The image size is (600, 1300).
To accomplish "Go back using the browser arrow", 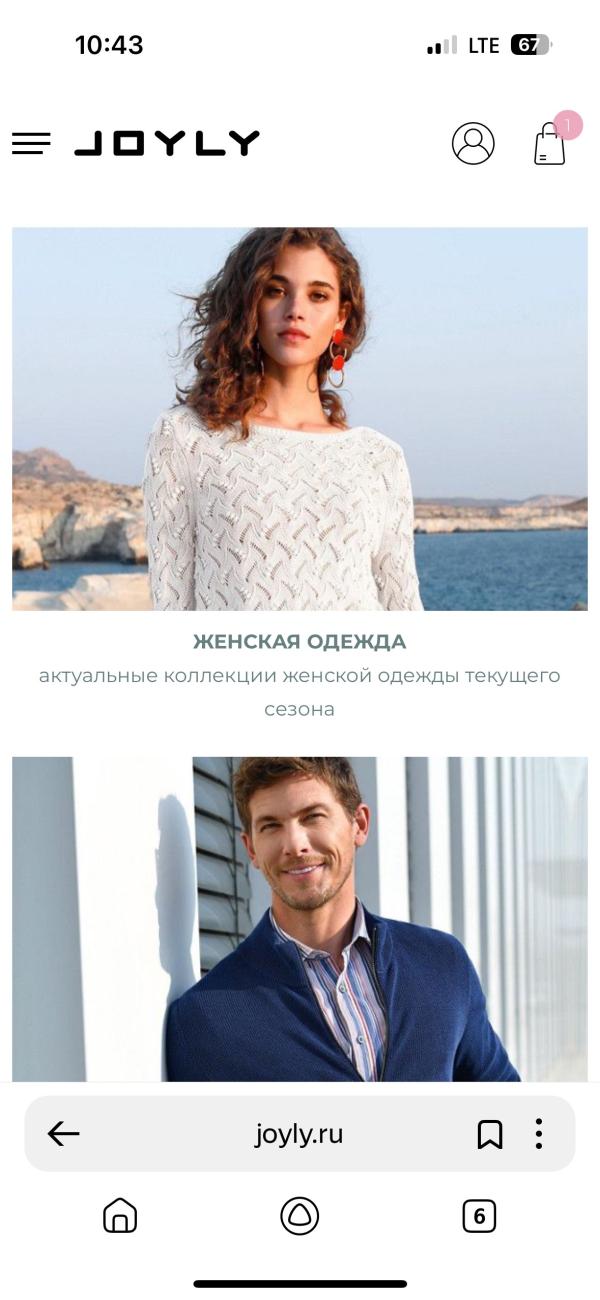I will (64, 1134).
